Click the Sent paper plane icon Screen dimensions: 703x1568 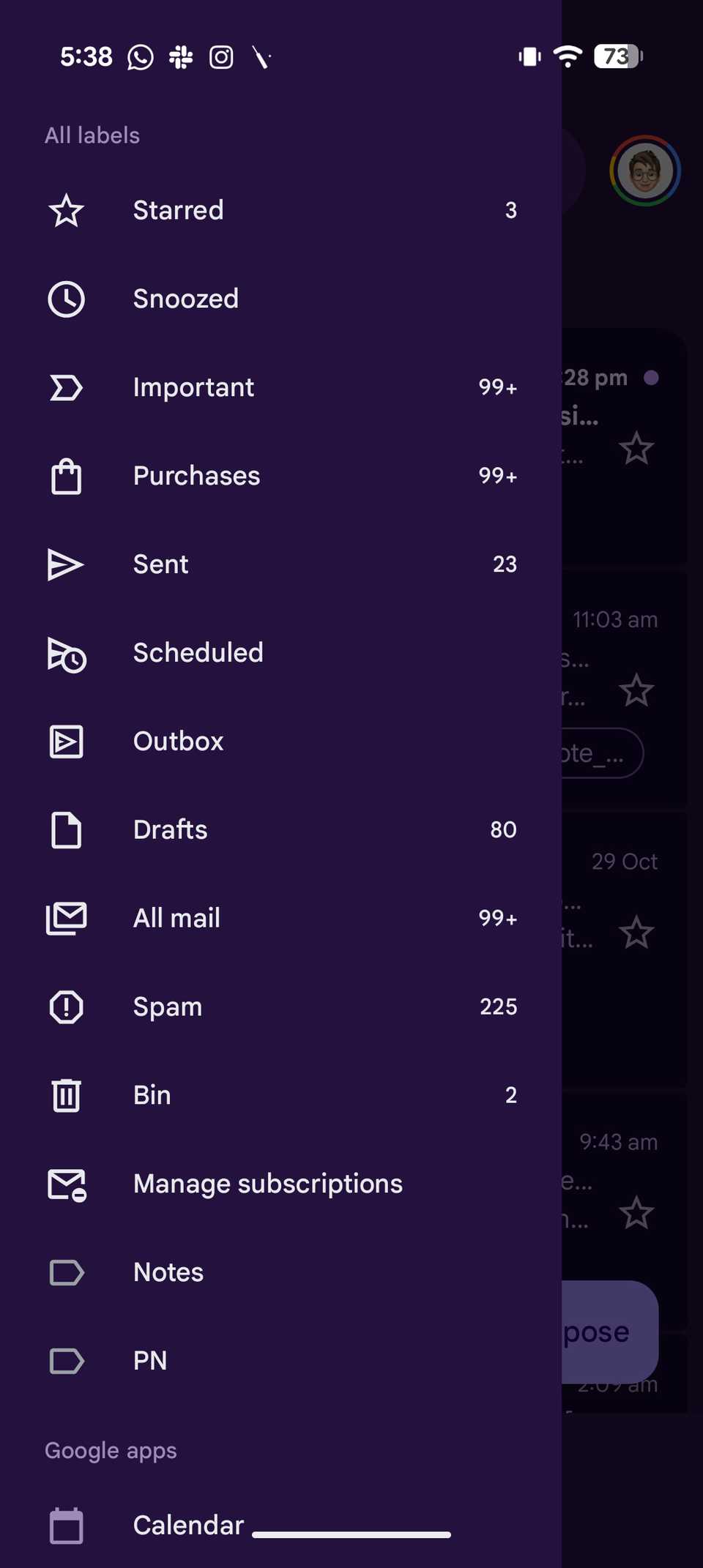coord(66,564)
